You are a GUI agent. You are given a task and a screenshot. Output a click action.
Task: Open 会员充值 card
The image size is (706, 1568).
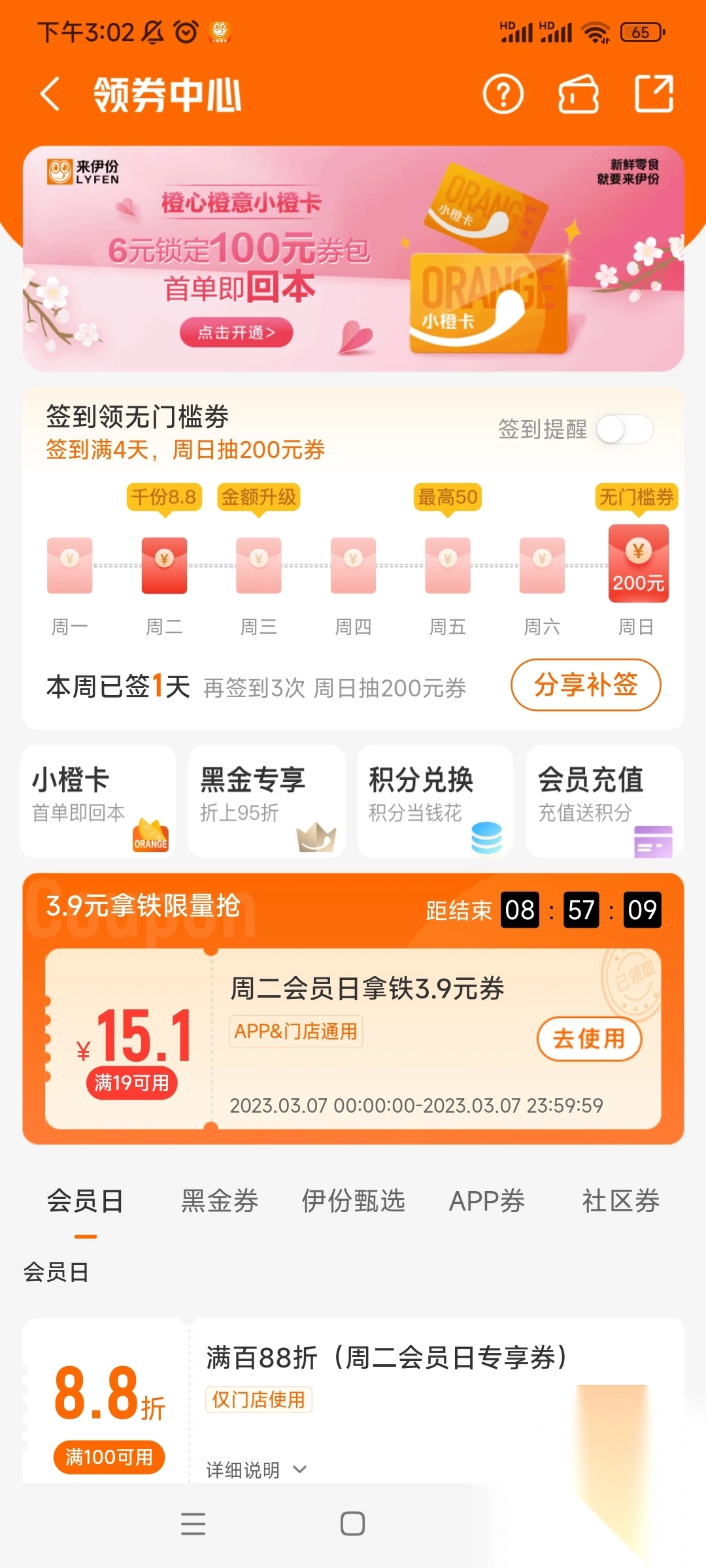point(604,800)
